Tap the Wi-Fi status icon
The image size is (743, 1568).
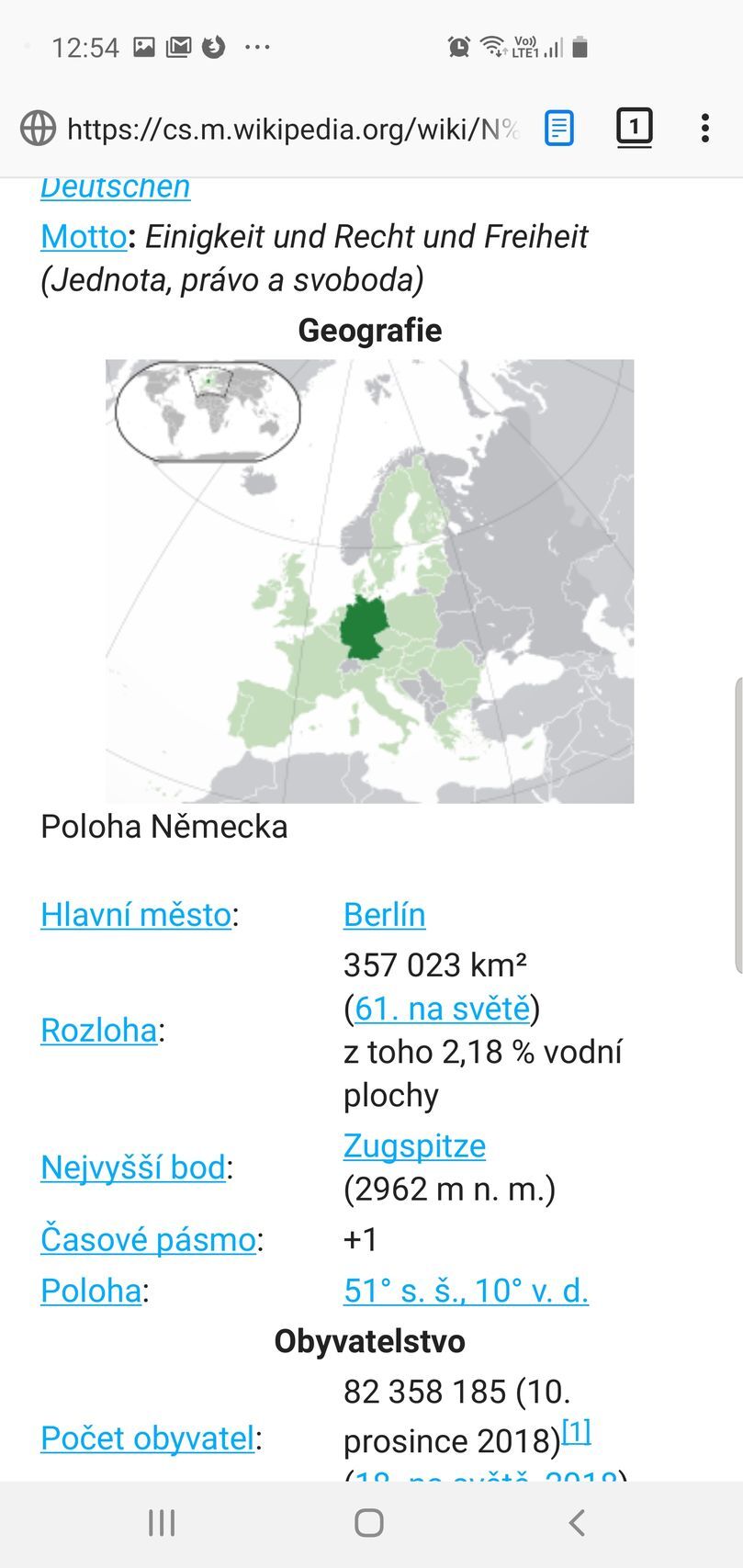(492, 44)
